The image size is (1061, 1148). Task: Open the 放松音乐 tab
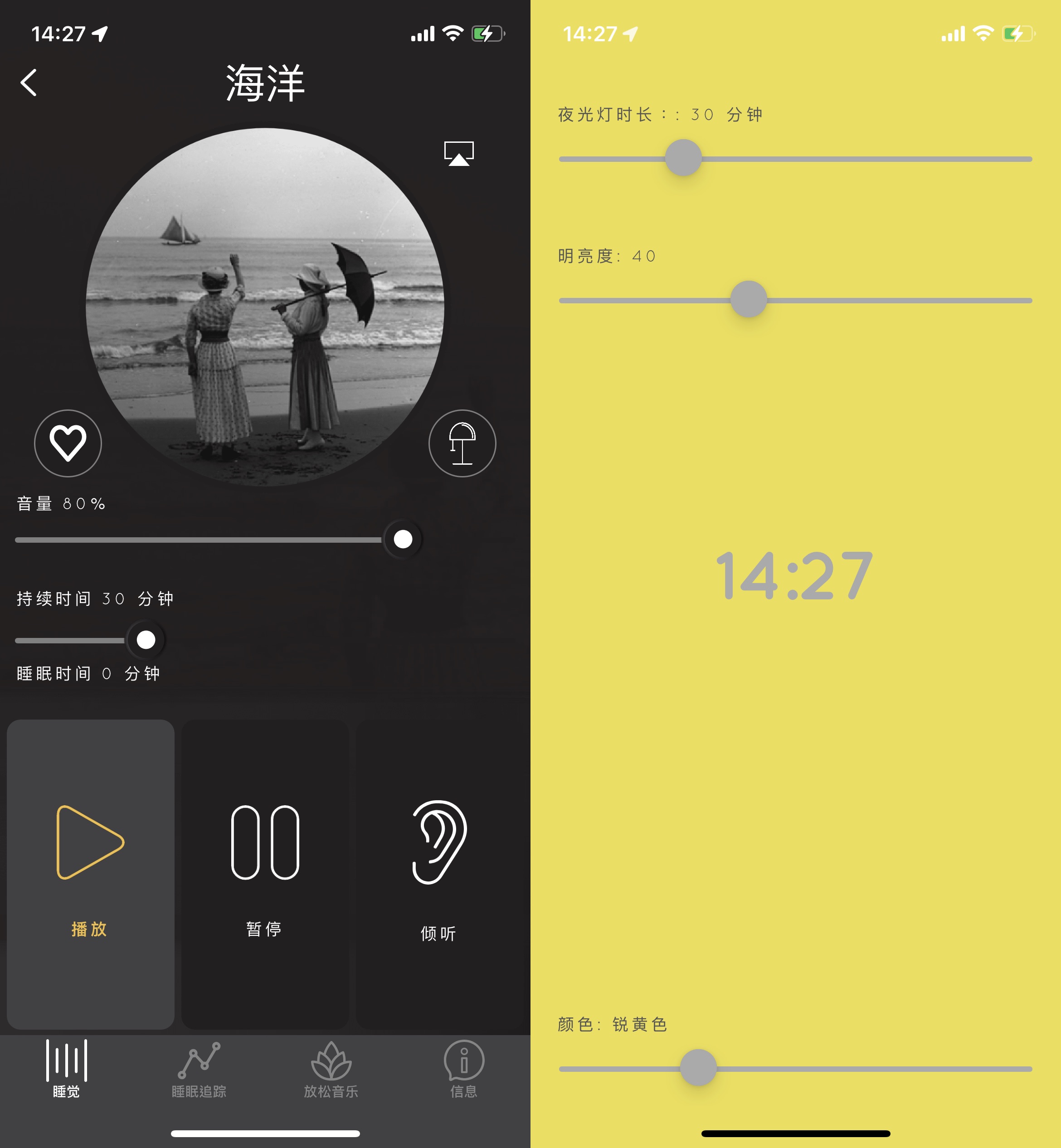pyautogui.click(x=331, y=1069)
